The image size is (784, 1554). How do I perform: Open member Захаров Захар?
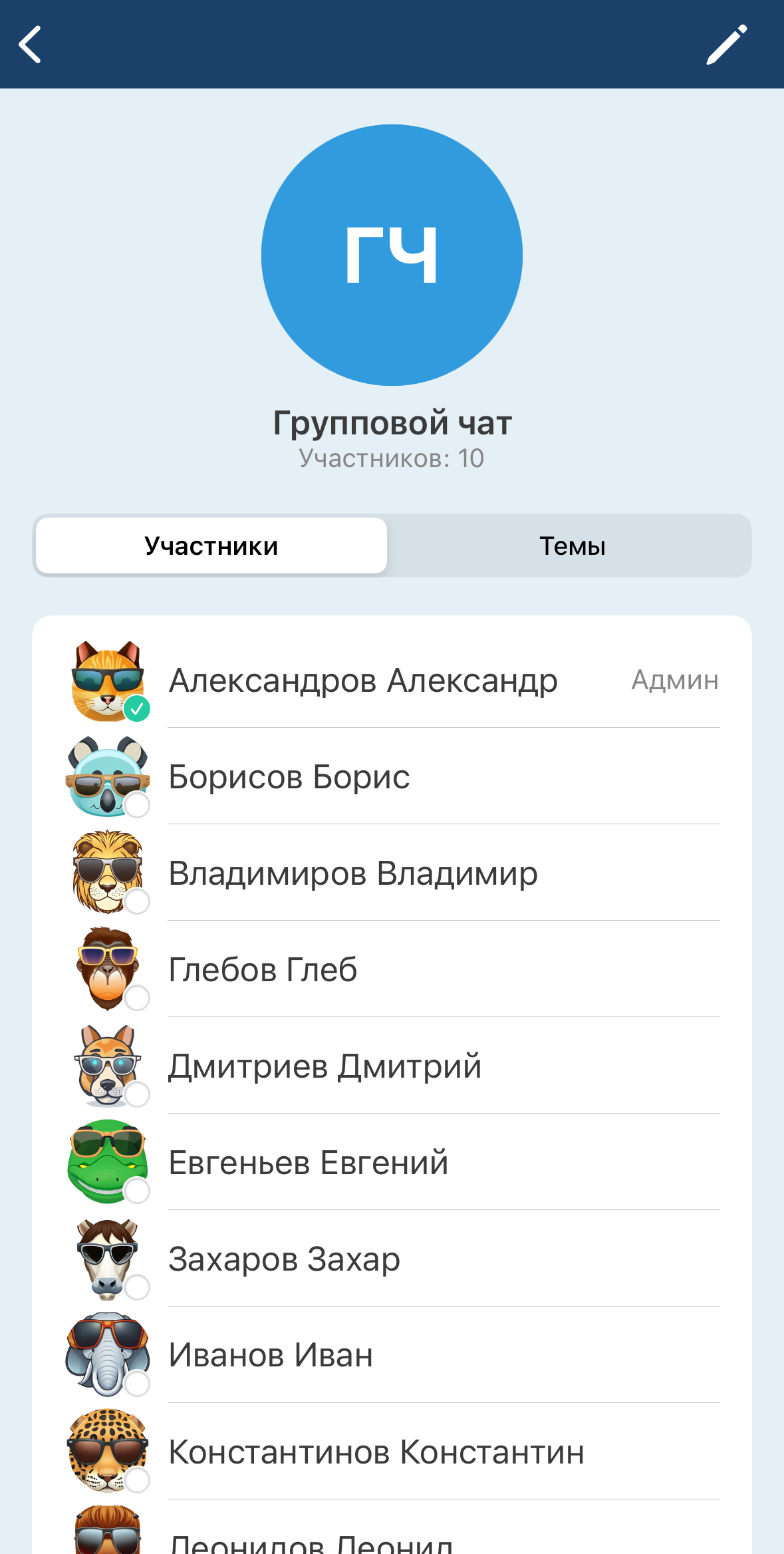pyautogui.click(x=285, y=1259)
